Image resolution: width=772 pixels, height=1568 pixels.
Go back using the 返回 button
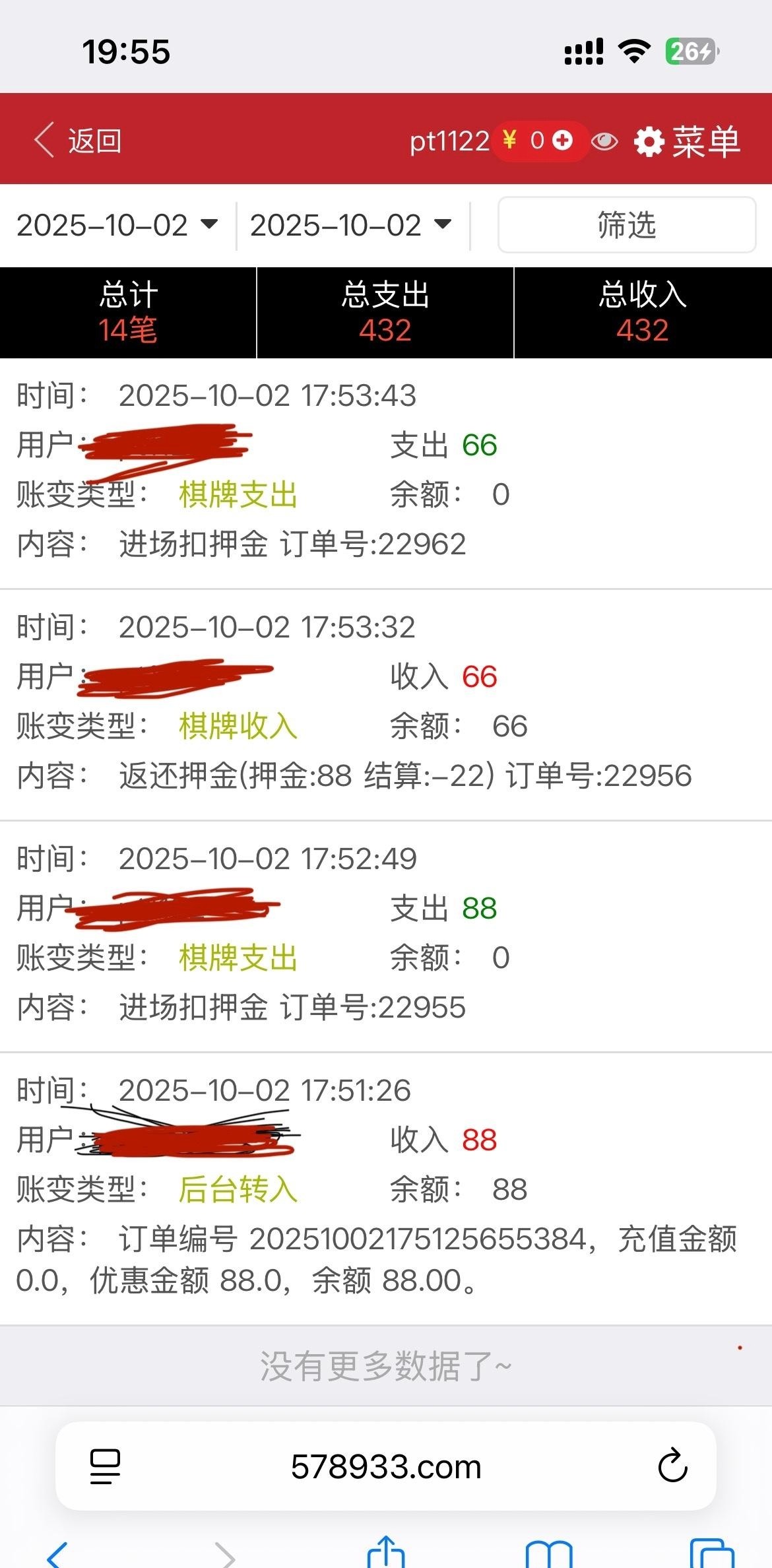pos(78,141)
